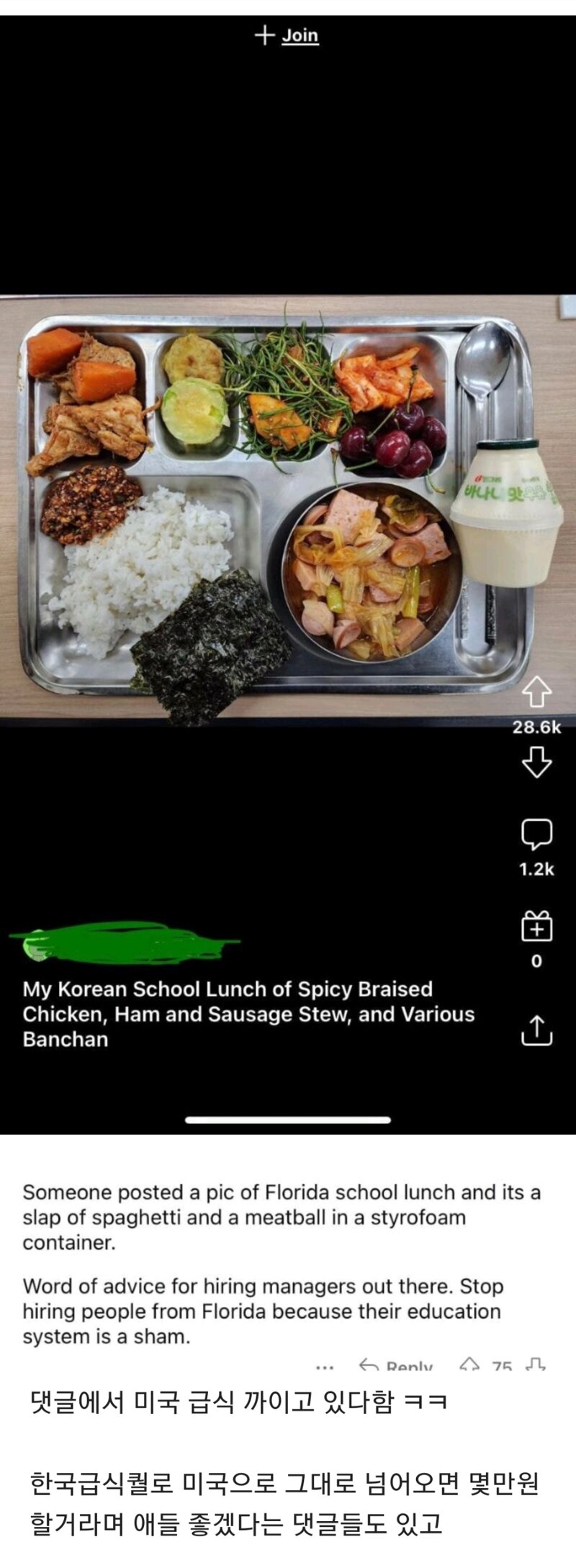Screen dimensions: 576x1568
Task: Join the community
Action: 287,35
